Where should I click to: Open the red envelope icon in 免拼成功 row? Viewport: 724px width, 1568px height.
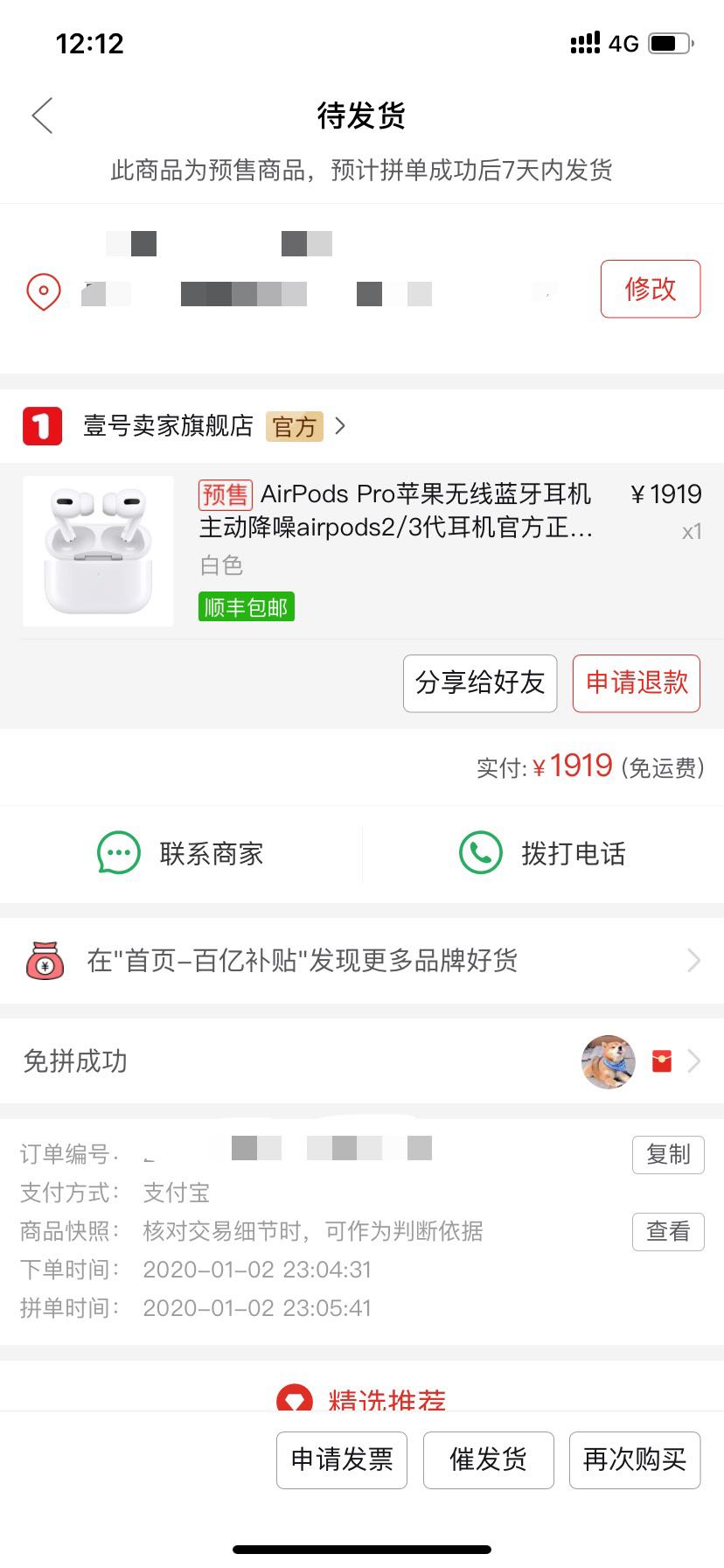click(662, 1060)
